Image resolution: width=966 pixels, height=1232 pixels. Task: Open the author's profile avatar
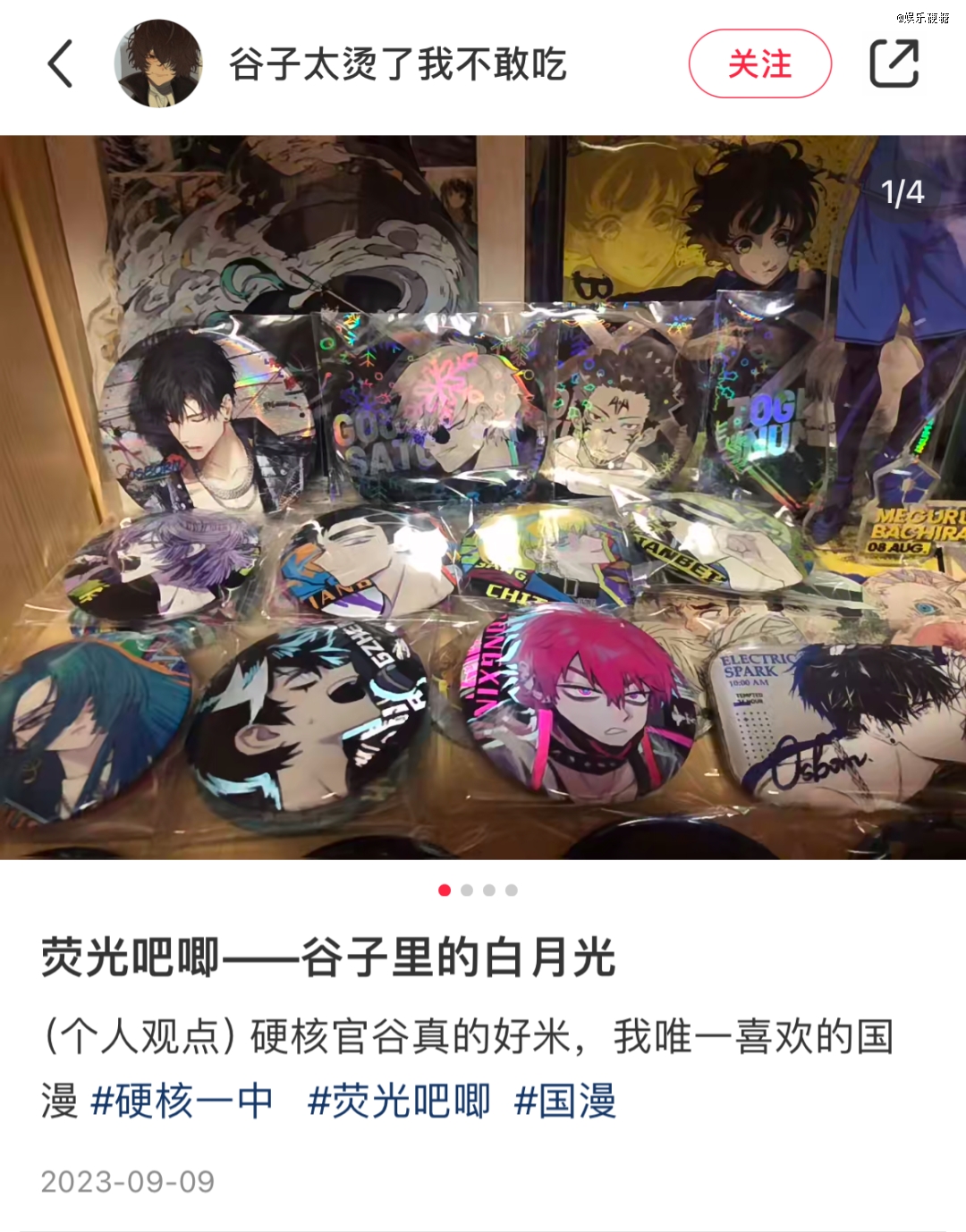(158, 64)
